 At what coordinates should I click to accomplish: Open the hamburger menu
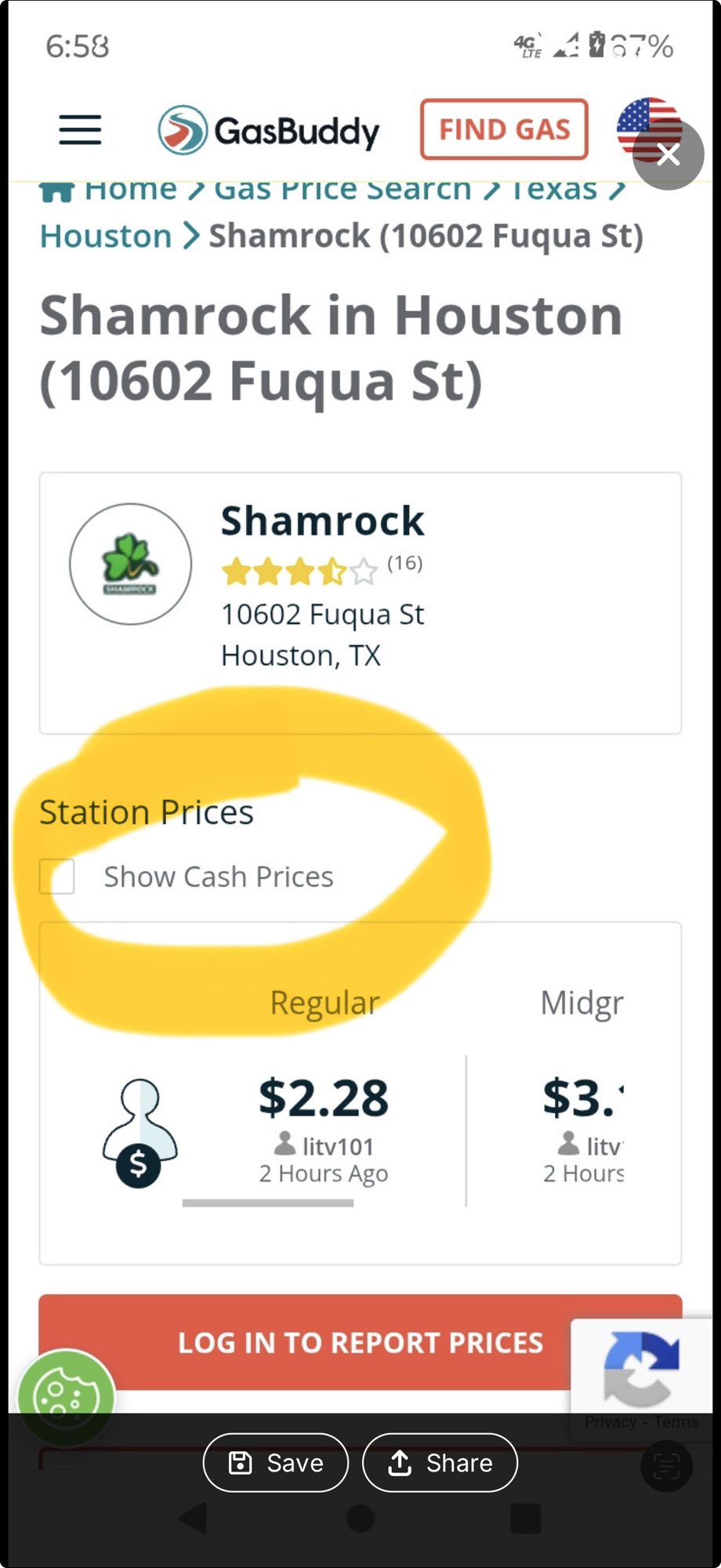point(80,129)
